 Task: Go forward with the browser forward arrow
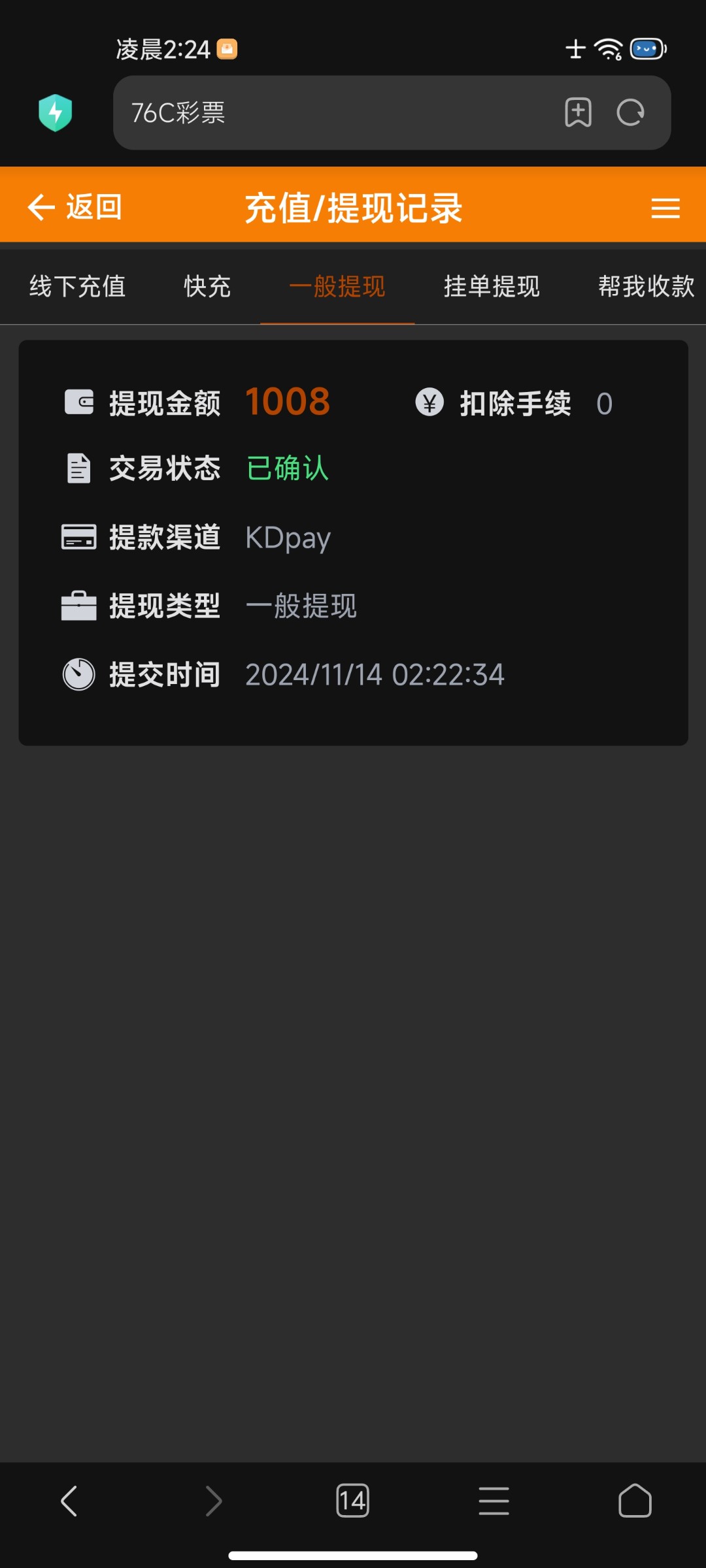point(213,1500)
